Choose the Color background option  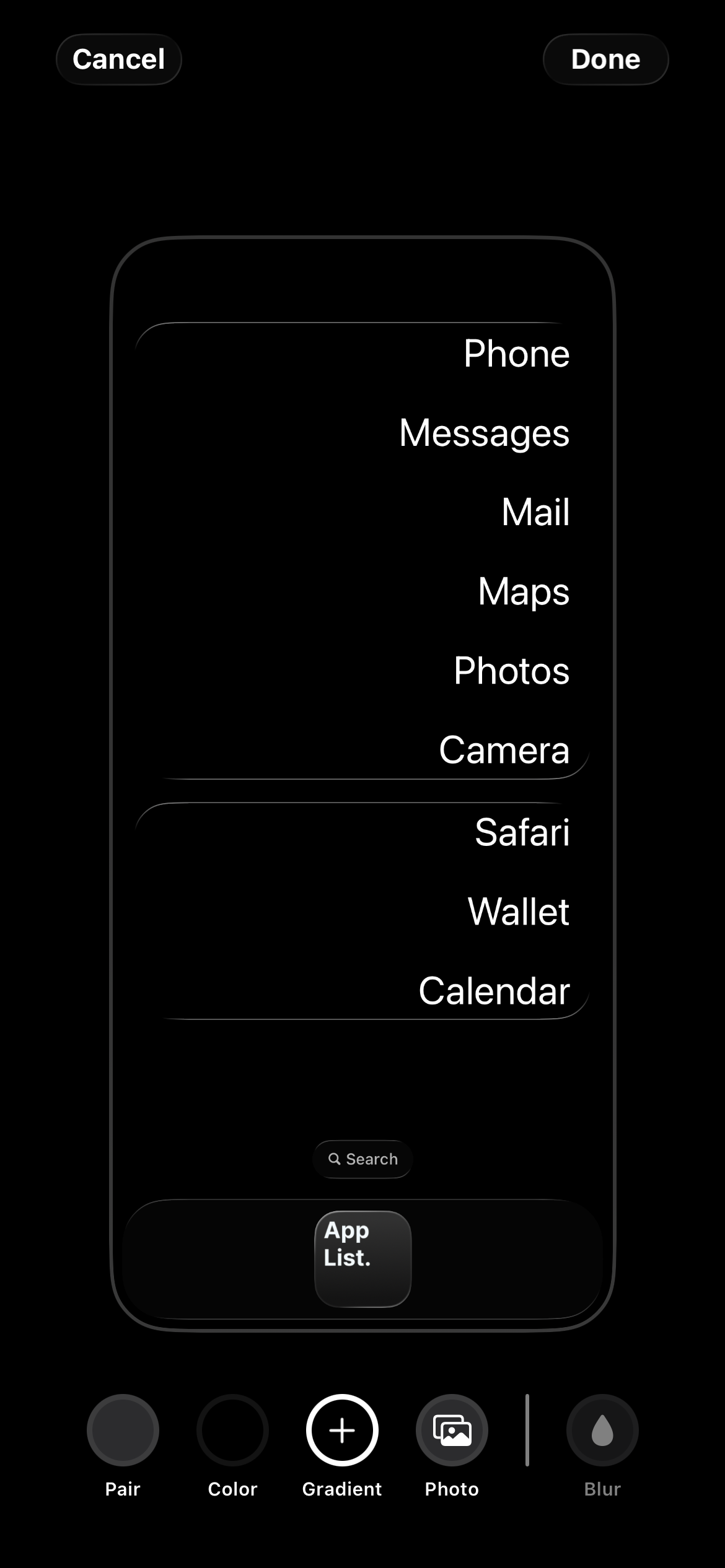coord(232,1430)
